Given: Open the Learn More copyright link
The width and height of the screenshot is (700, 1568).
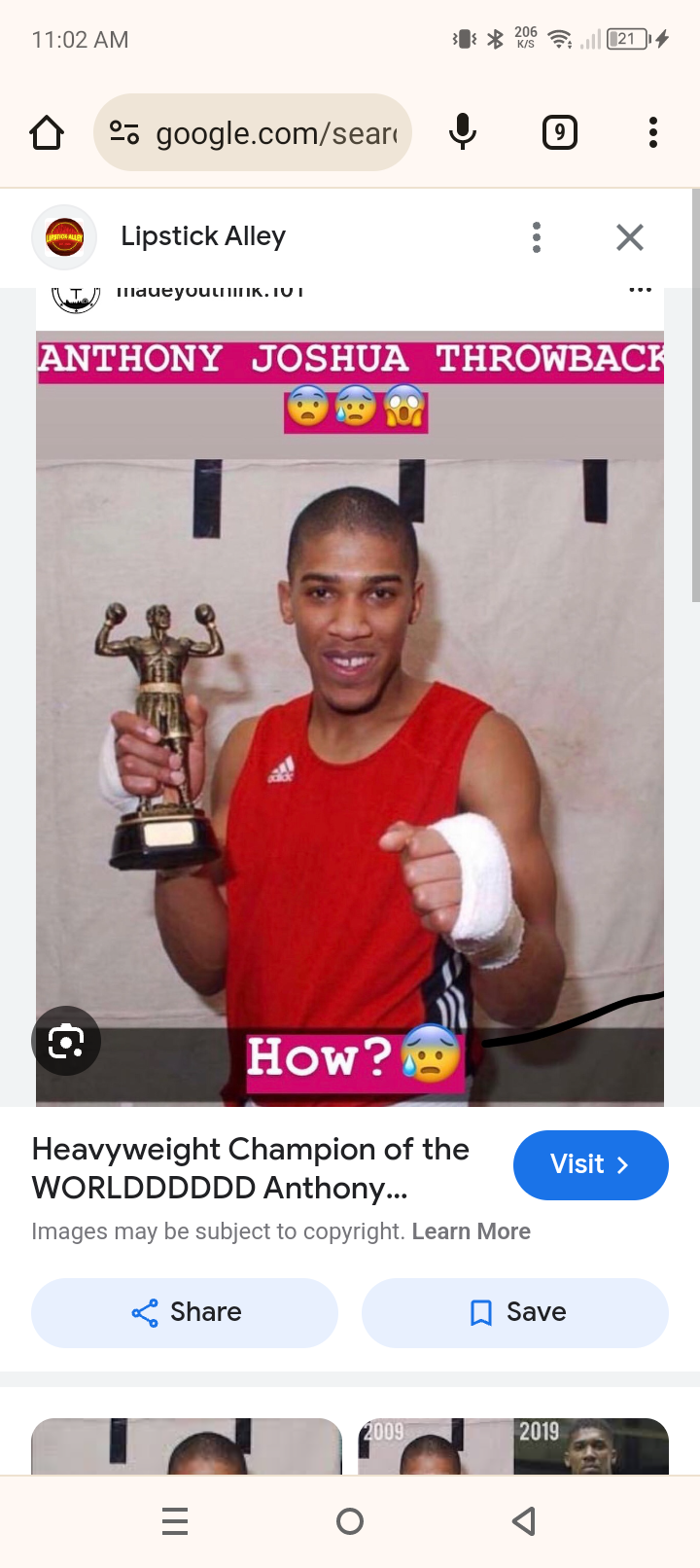Looking at the screenshot, I should (471, 1231).
